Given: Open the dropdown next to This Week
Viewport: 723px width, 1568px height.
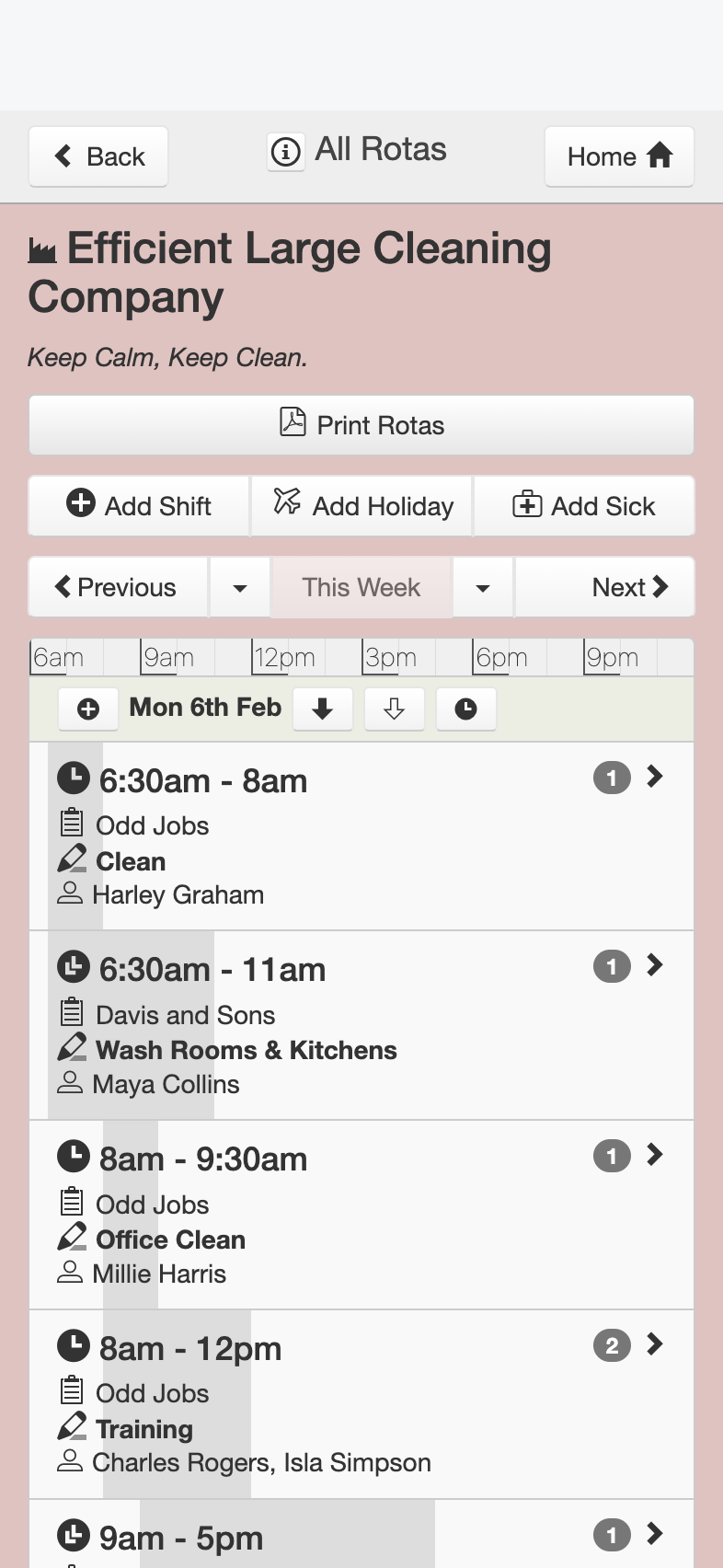Looking at the screenshot, I should click(483, 586).
